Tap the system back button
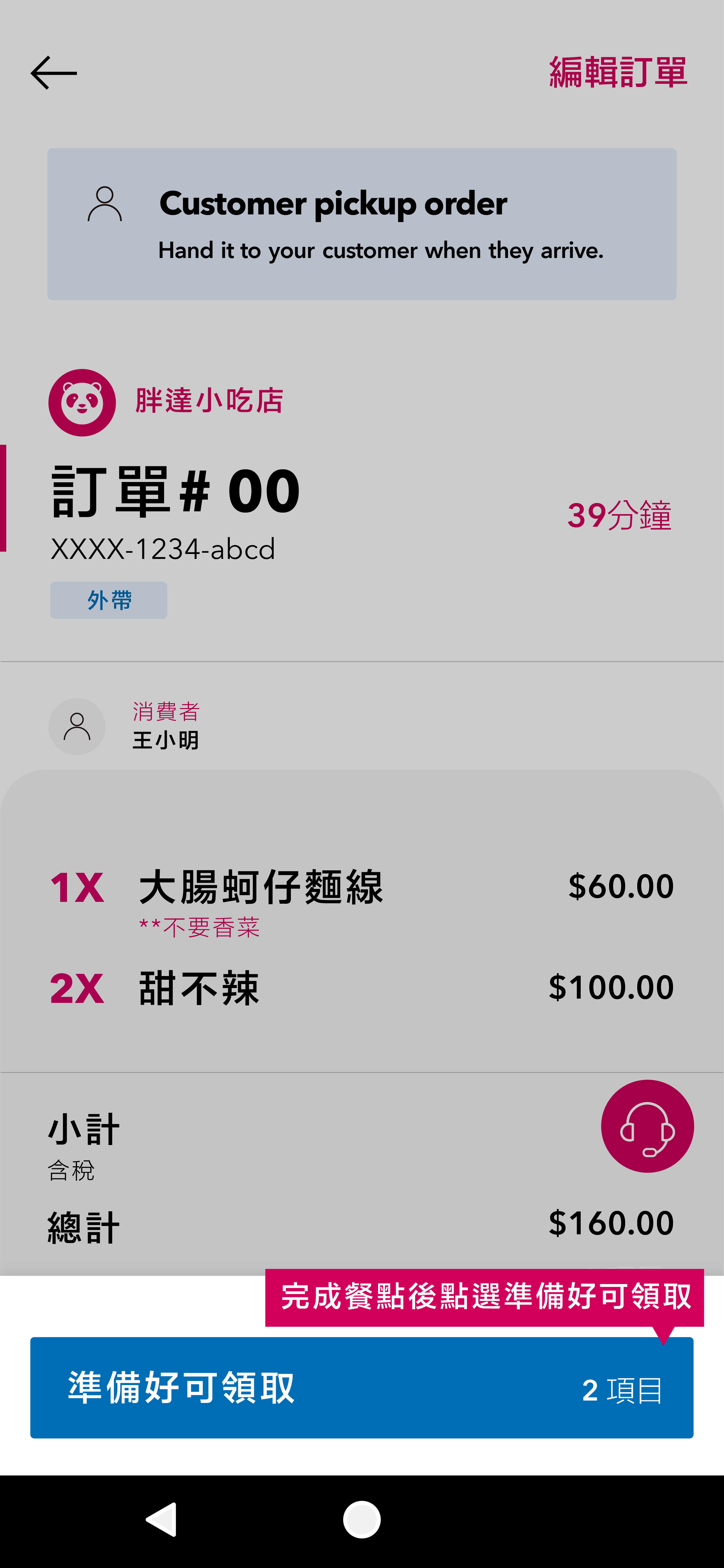Viewport: 724px width, 1568px height. (x=162, y=1520)
